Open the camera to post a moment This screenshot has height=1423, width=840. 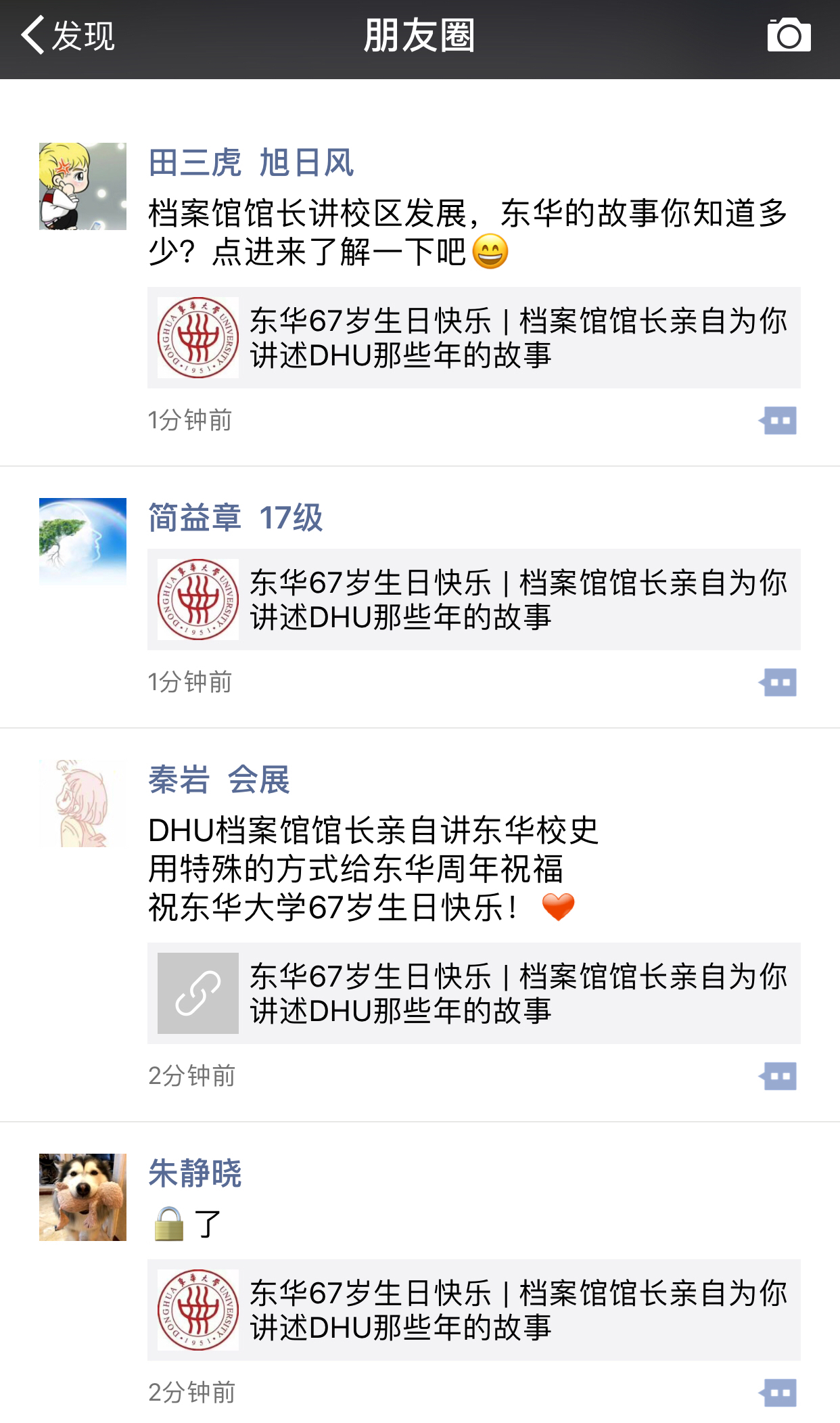click(x=789, y=37)
